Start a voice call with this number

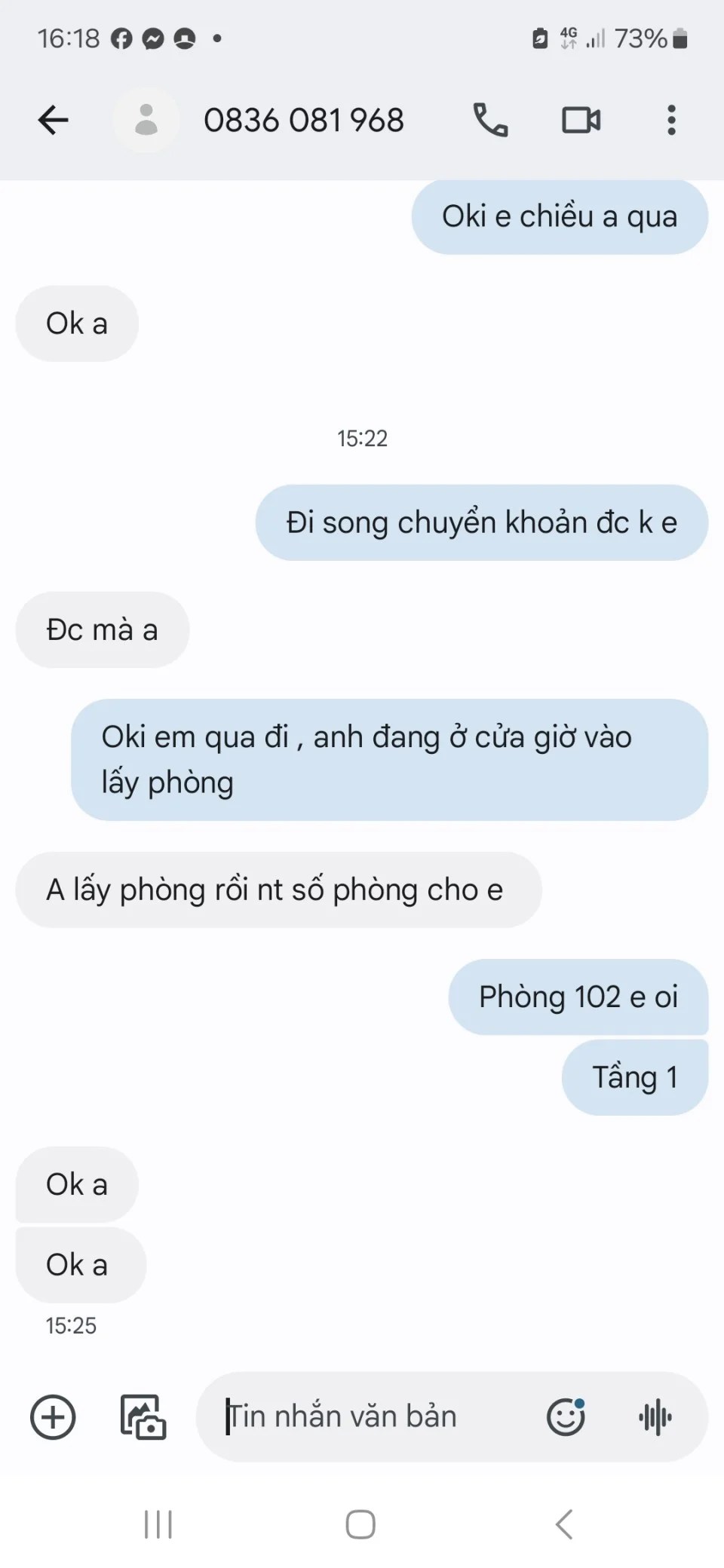tap(490, 120)
